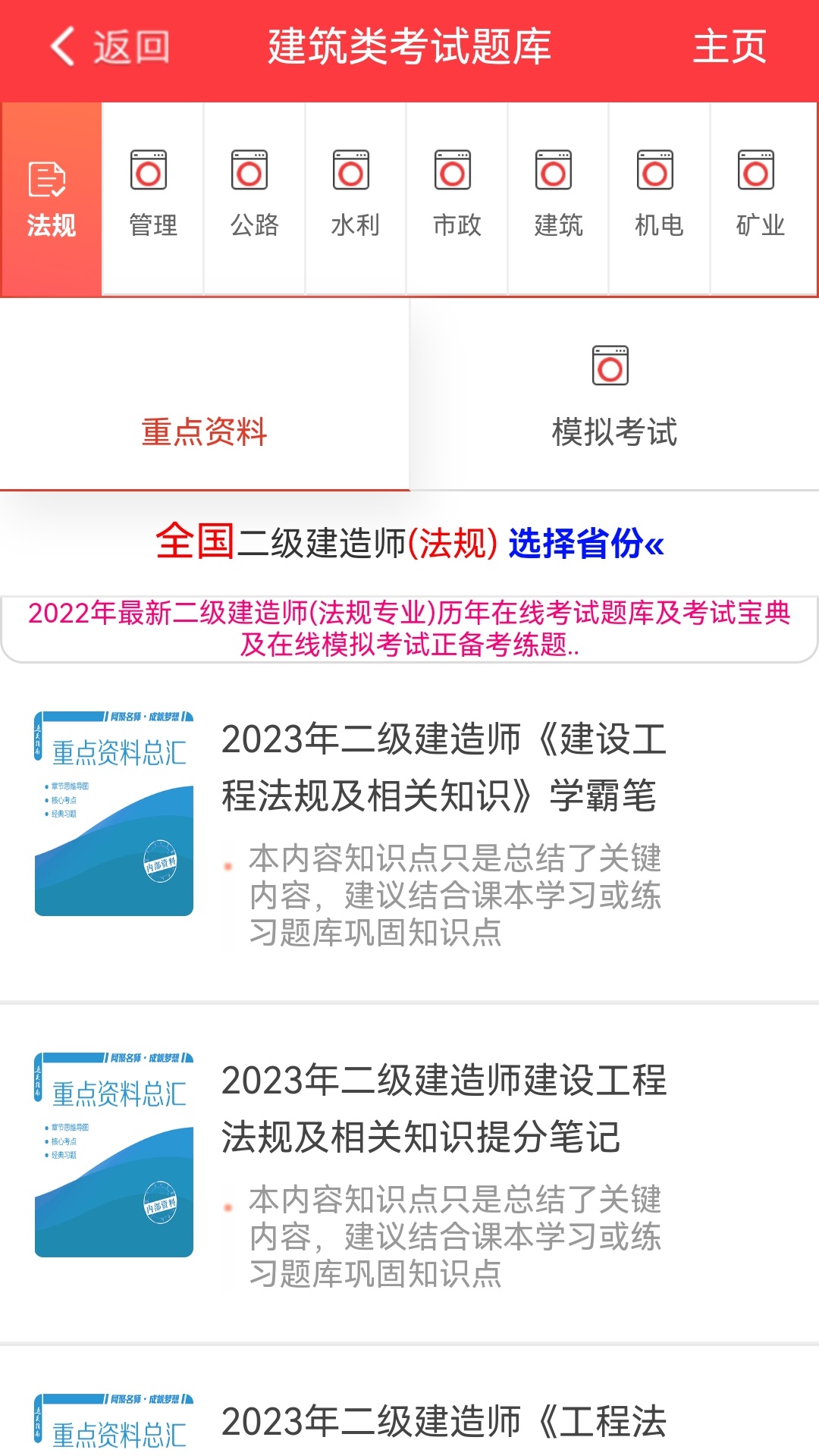
Task: Tap the back chevron next to 返回
Action: click(62, 47)
